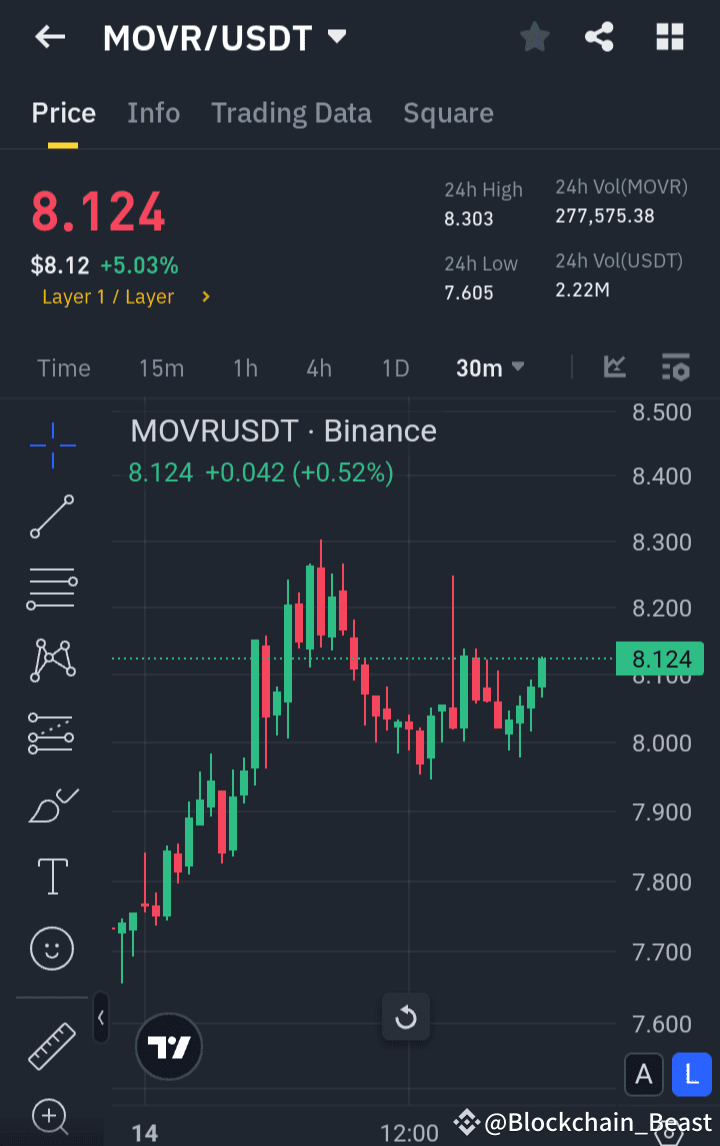Select the XABCD pattern tool
The width and height of the screenshot is (720, 1146).
51,660
